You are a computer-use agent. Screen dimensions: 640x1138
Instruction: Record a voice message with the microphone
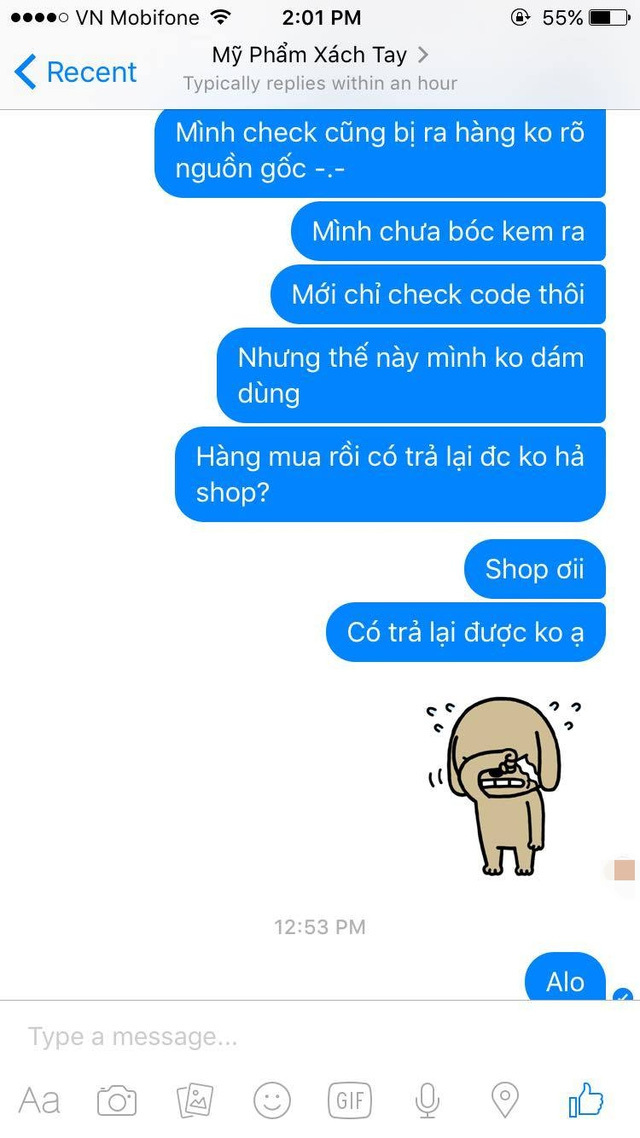click(x=427, y=1101)
